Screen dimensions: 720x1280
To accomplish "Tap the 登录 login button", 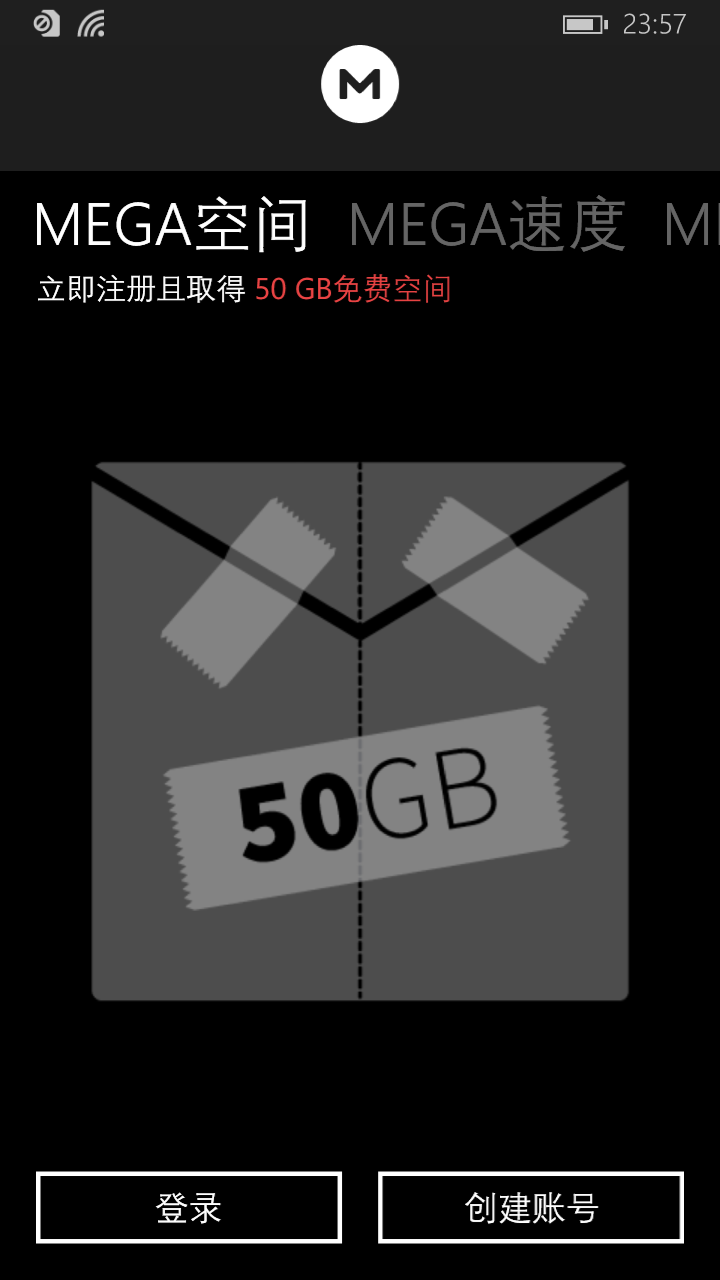I will (189, 1207).
